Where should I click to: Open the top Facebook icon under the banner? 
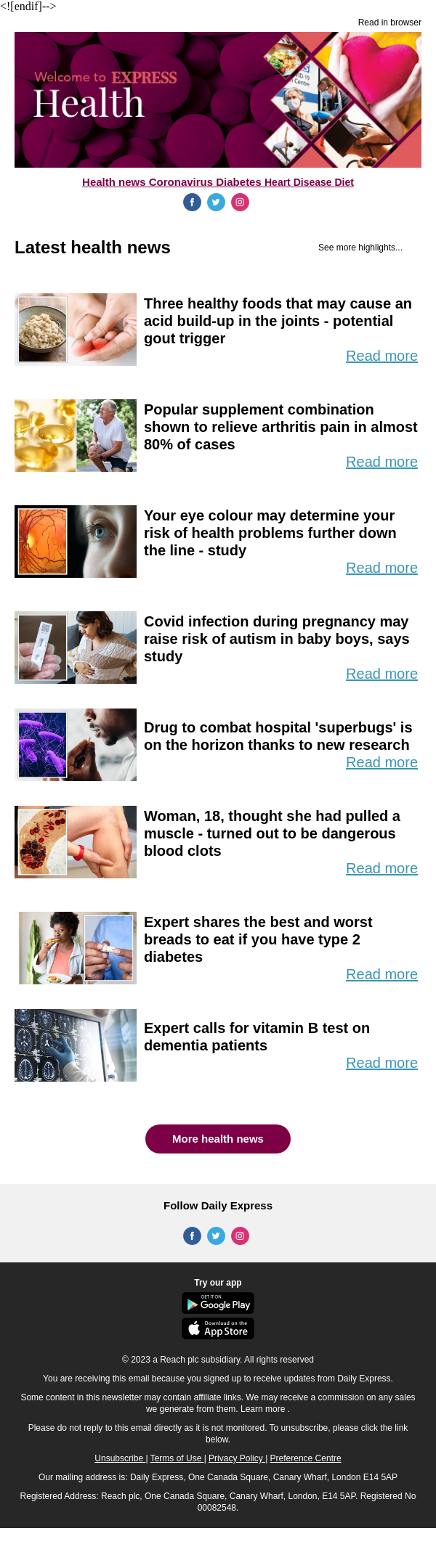coord(192,203)
